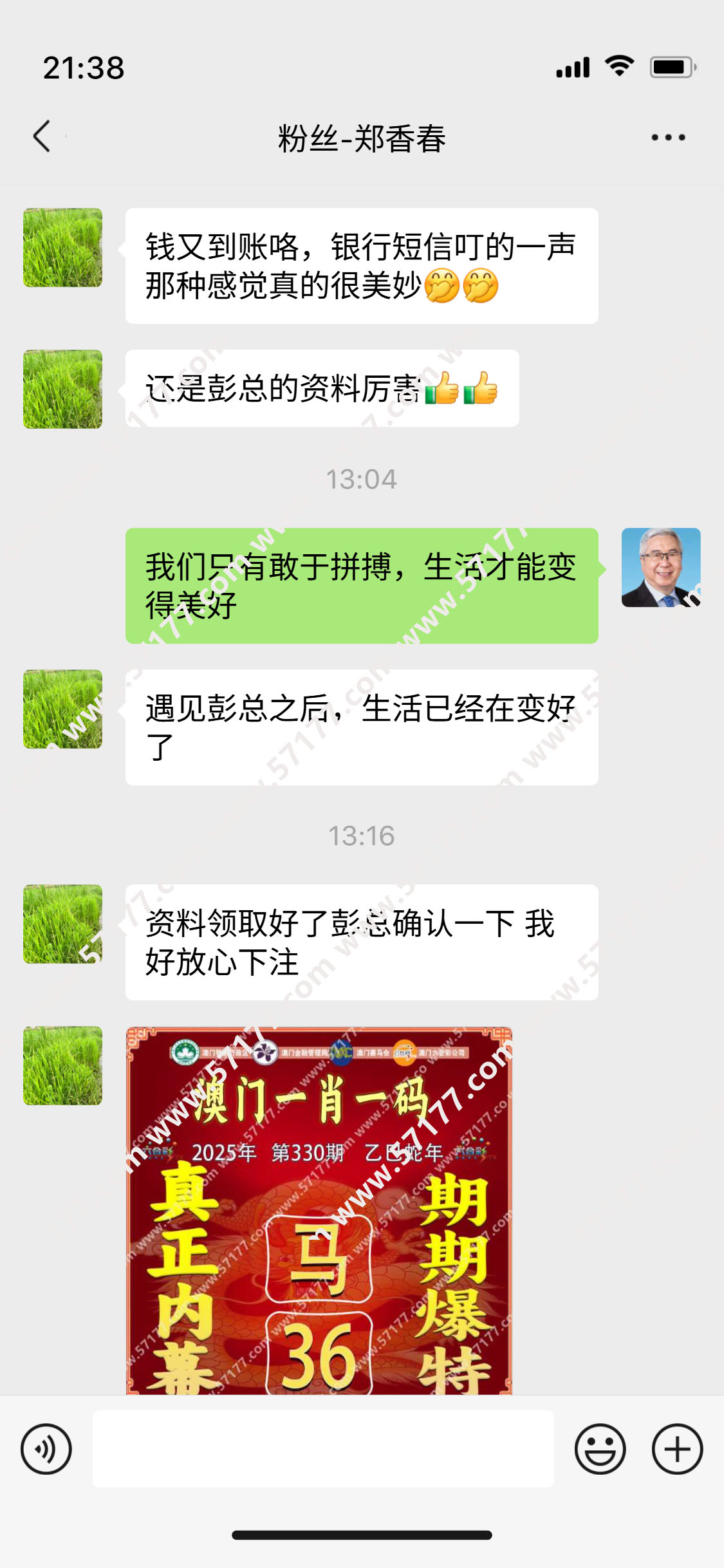Open contact avatar beside 钱又到账咯 message

[x=63, y=248]
